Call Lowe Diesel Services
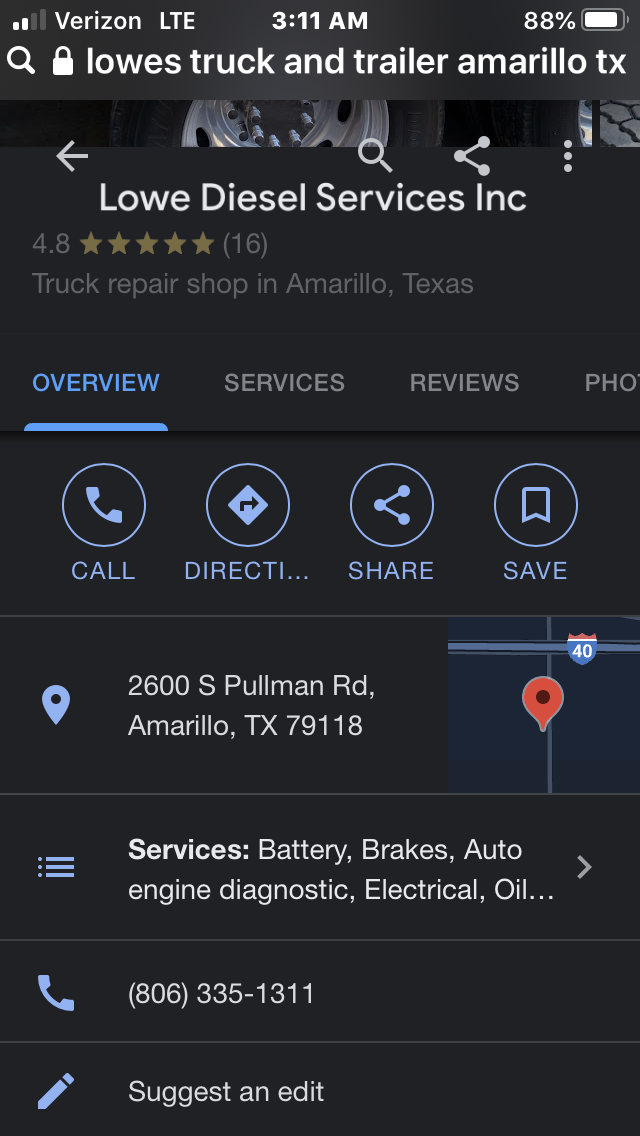This screenshot has width=640, height=1136. pyautogui.click(x=103, y=524)
